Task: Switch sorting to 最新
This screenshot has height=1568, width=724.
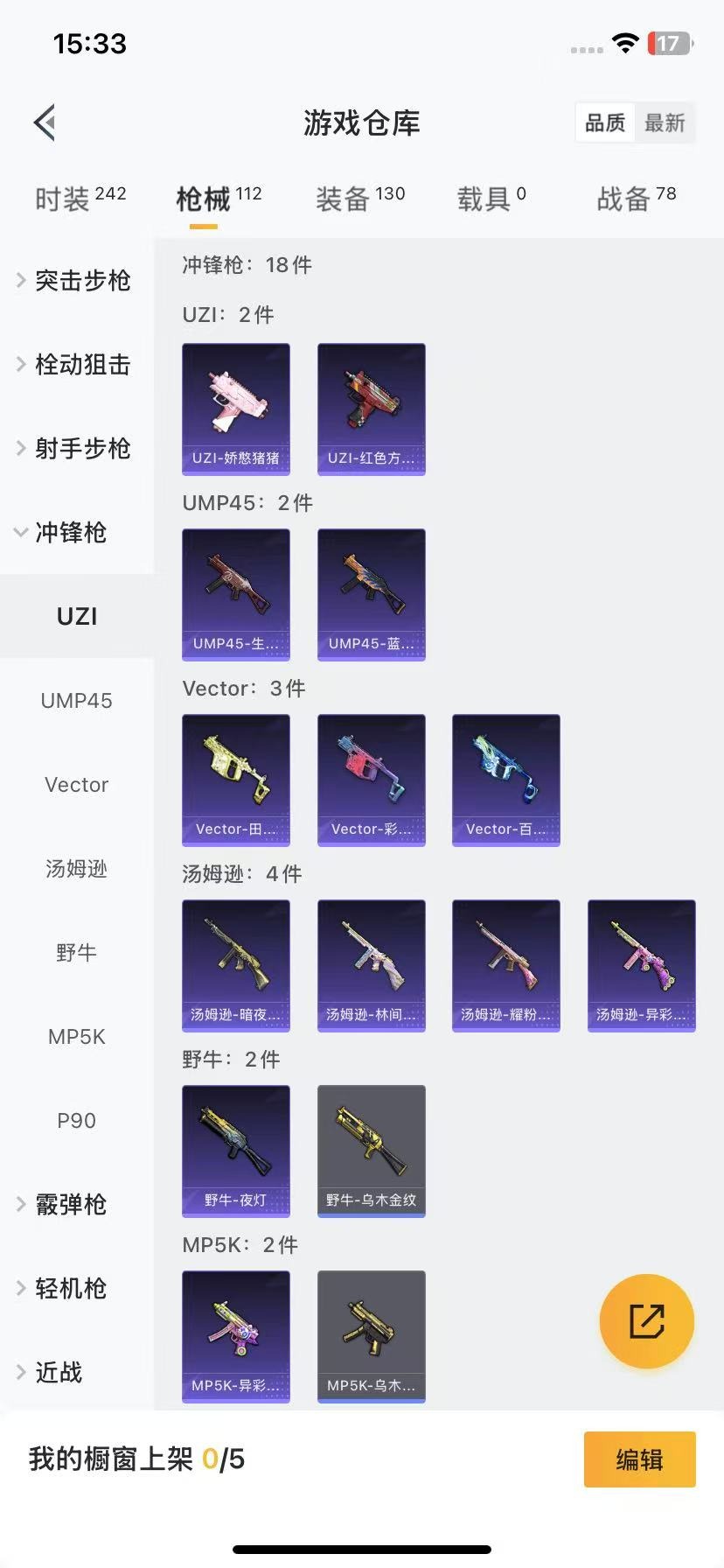Action: (665, 122)
